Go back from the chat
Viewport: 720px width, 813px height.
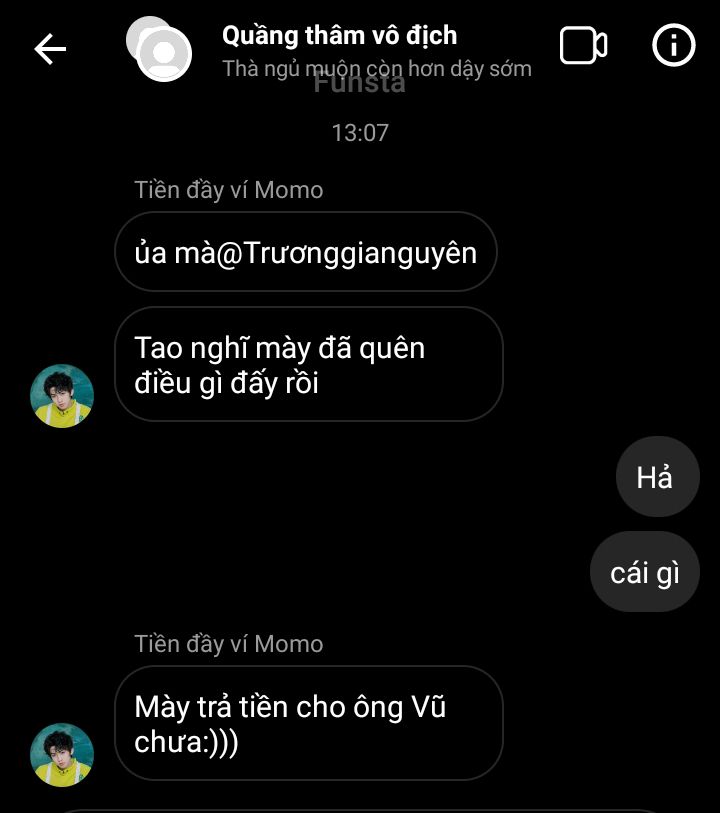[x=50, y=48]
